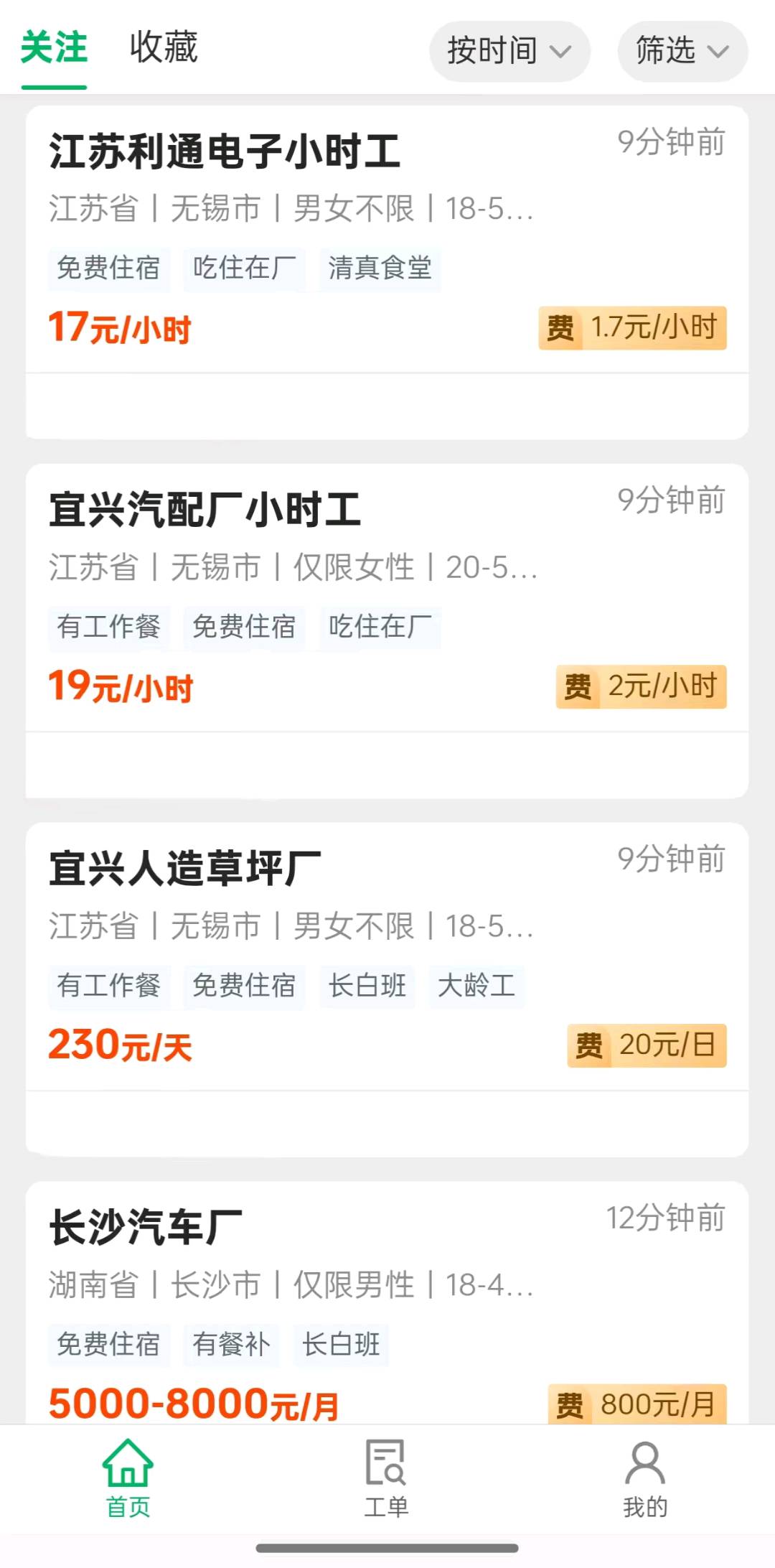The height and width of the screenshot is (1568, 775).
Task: Expand the 筛选 filter dropdown
Action: 682,51
